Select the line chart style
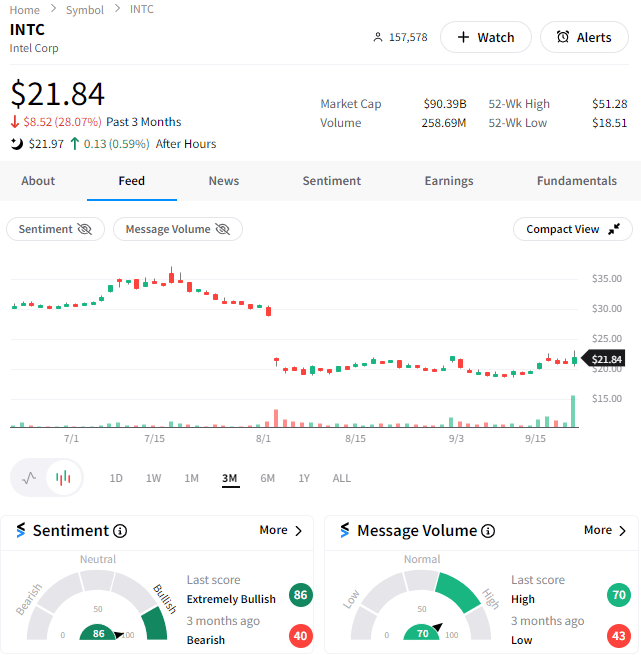The width and height of the screenshot is (641, 655). click(29, 478)
